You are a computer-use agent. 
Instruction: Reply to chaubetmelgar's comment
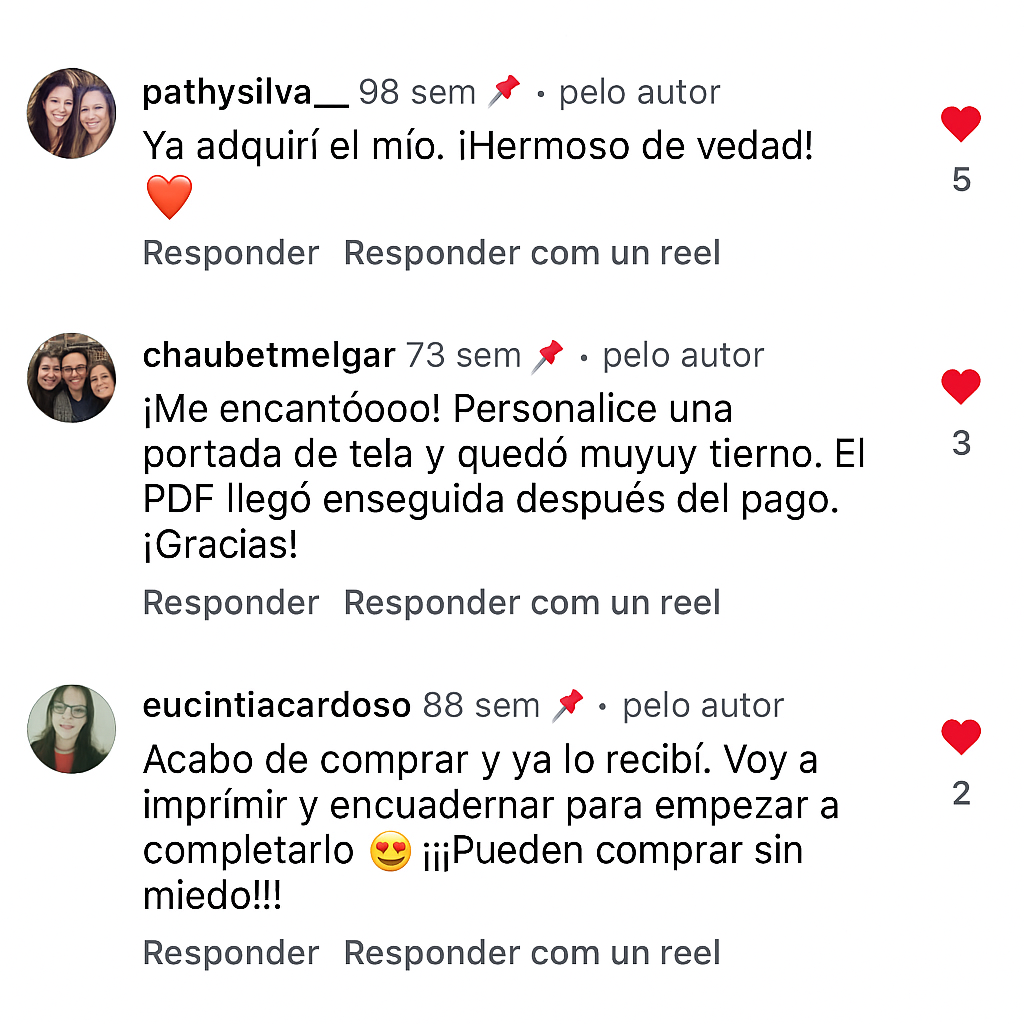231,603
